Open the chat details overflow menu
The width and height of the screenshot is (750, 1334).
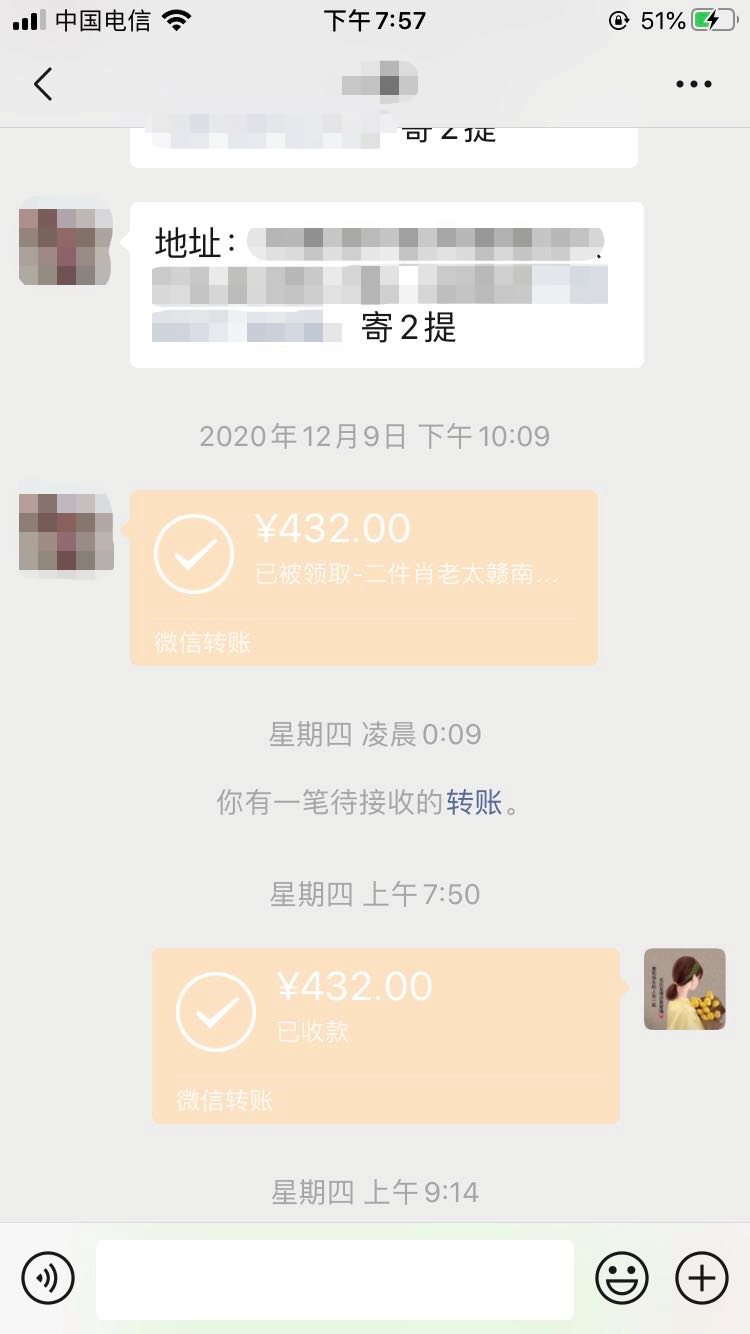tap(693, 84)
